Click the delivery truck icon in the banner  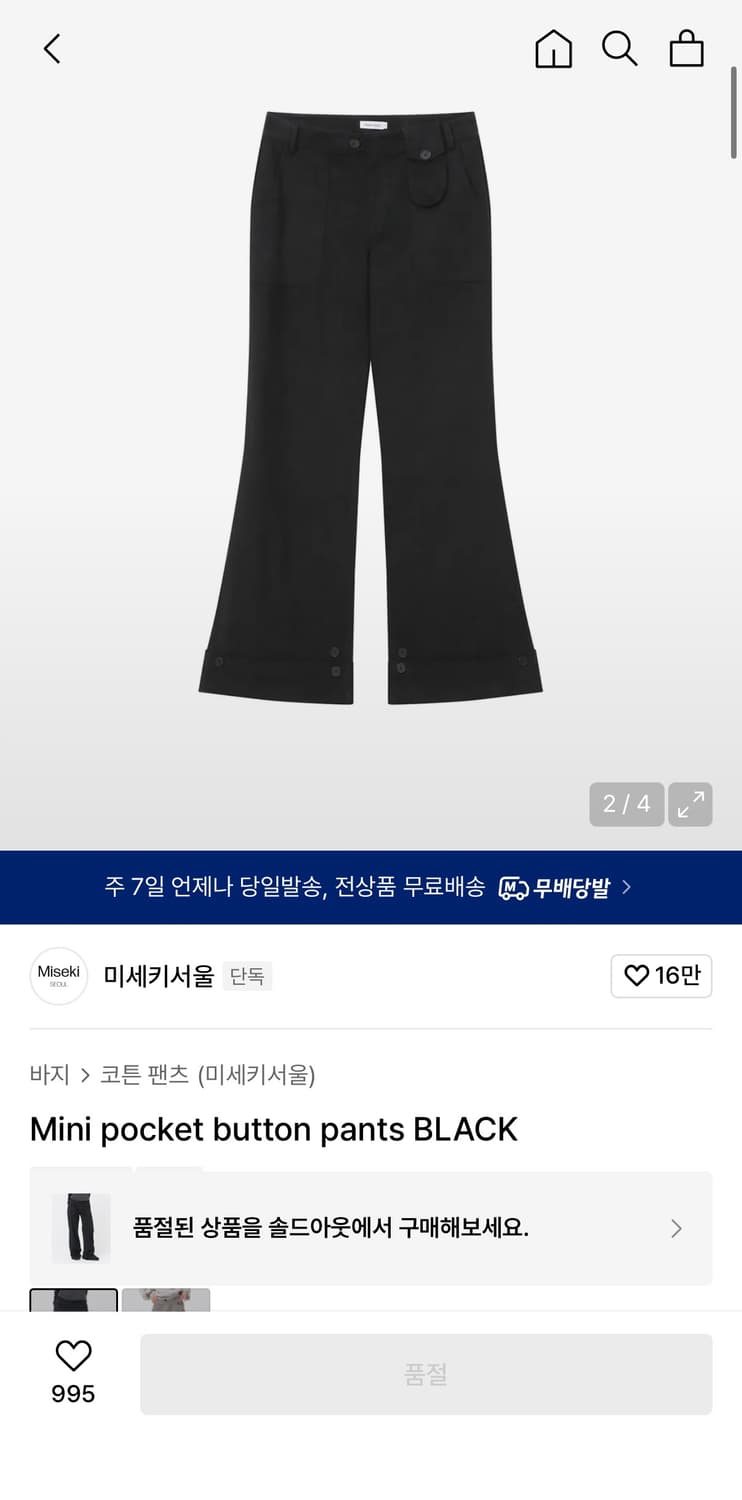click(515, 887)
